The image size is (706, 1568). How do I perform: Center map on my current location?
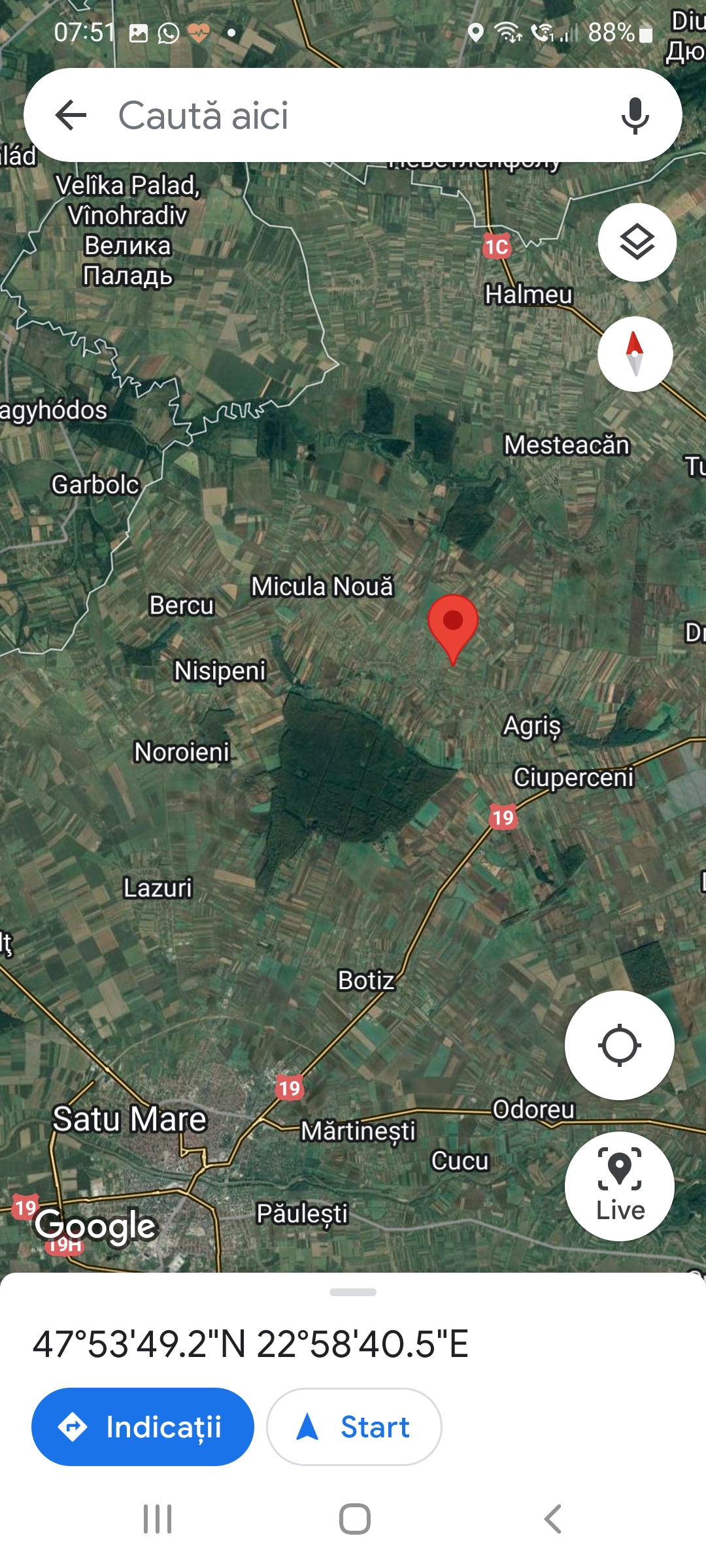(619, 1045)
